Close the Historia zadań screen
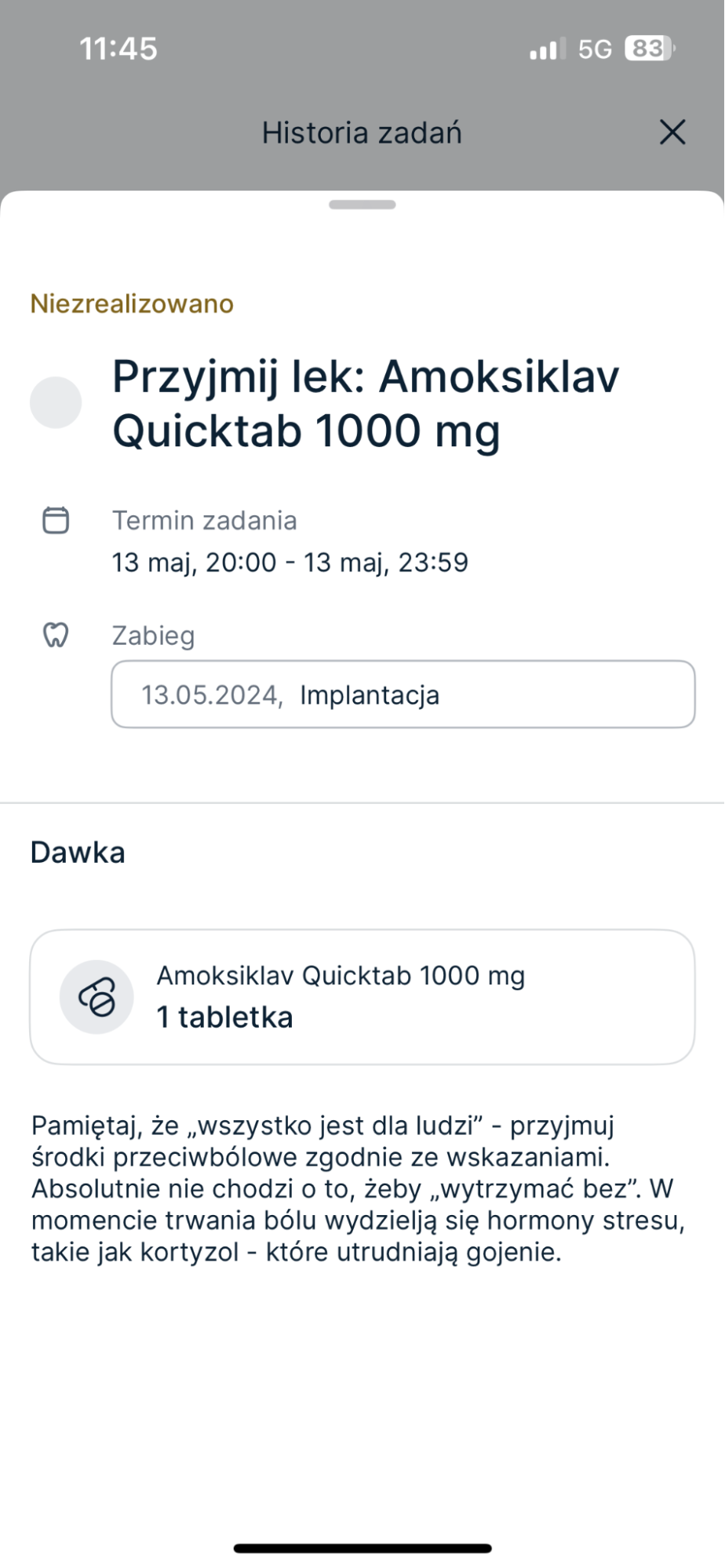This screenshot has width=725, height=1568. point(672,133)
